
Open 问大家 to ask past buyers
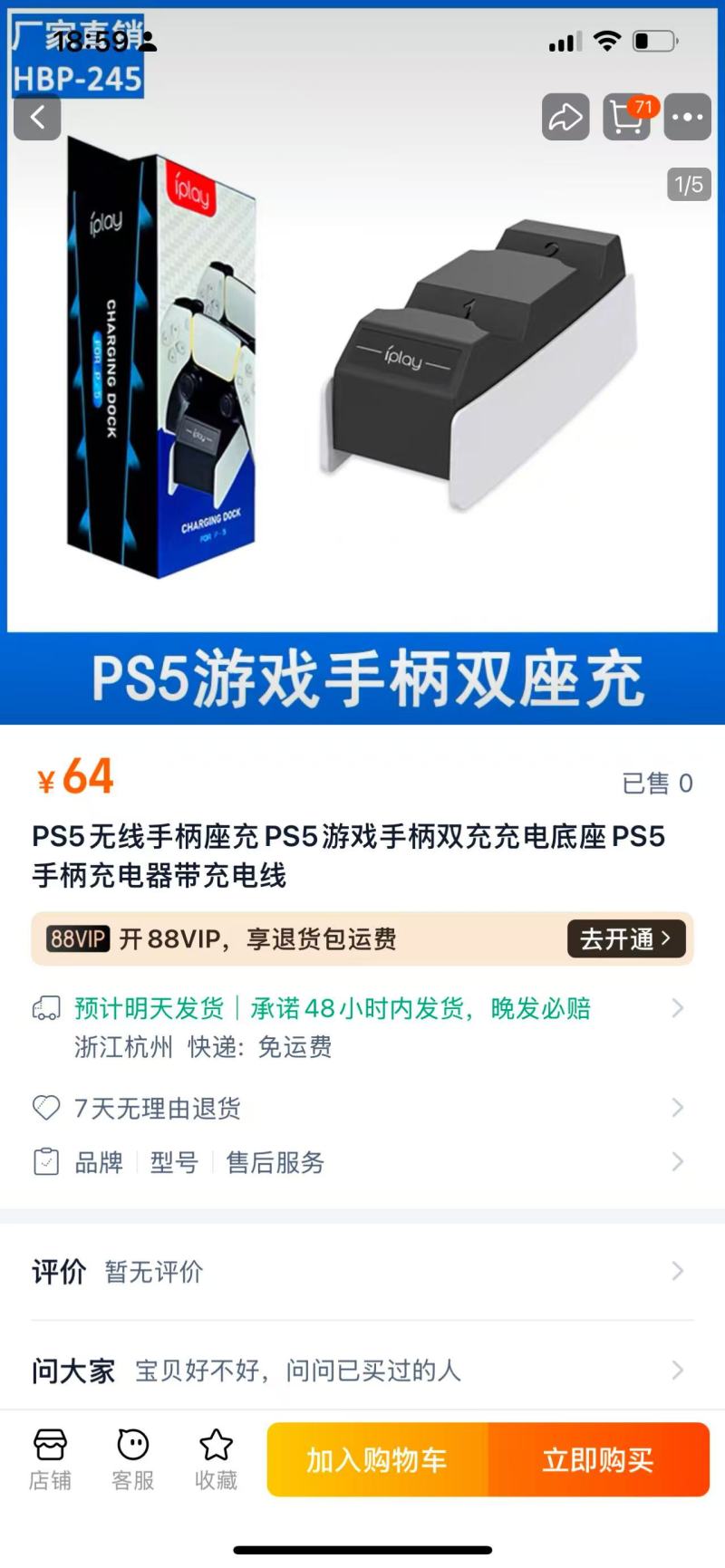[362, 1371]
